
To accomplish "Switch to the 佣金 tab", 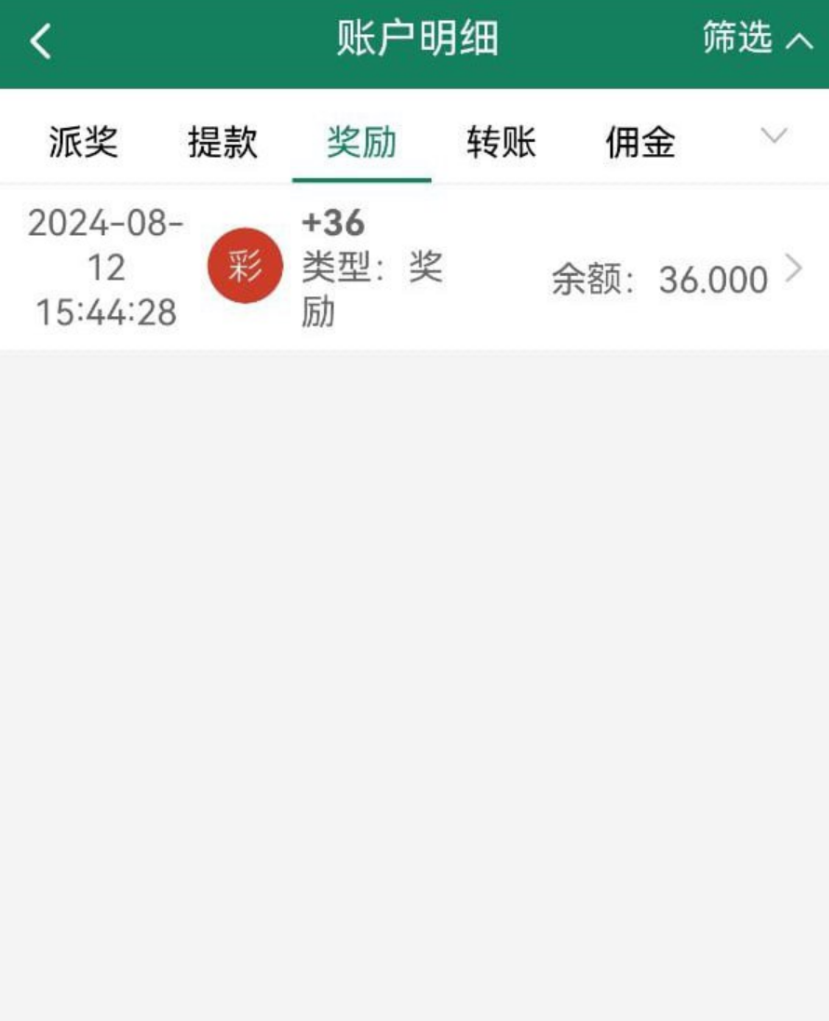I will point(640,143).
